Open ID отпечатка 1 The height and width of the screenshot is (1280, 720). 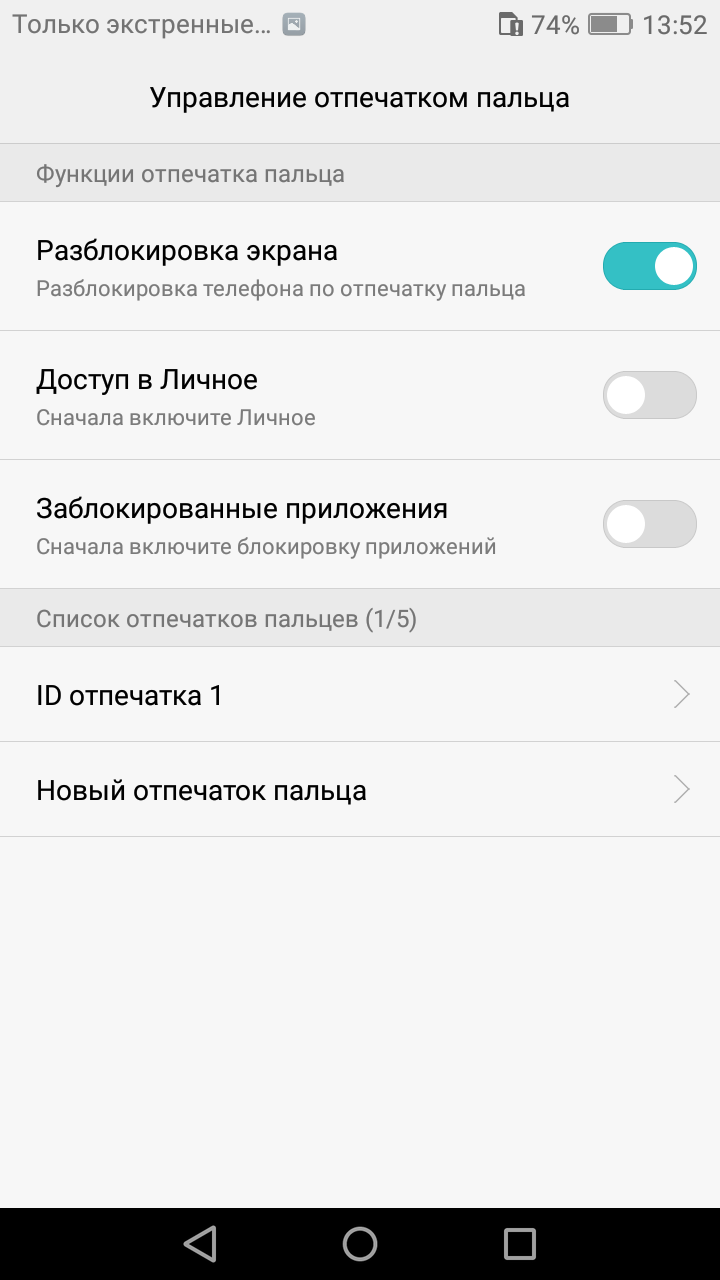click(360, 695)
